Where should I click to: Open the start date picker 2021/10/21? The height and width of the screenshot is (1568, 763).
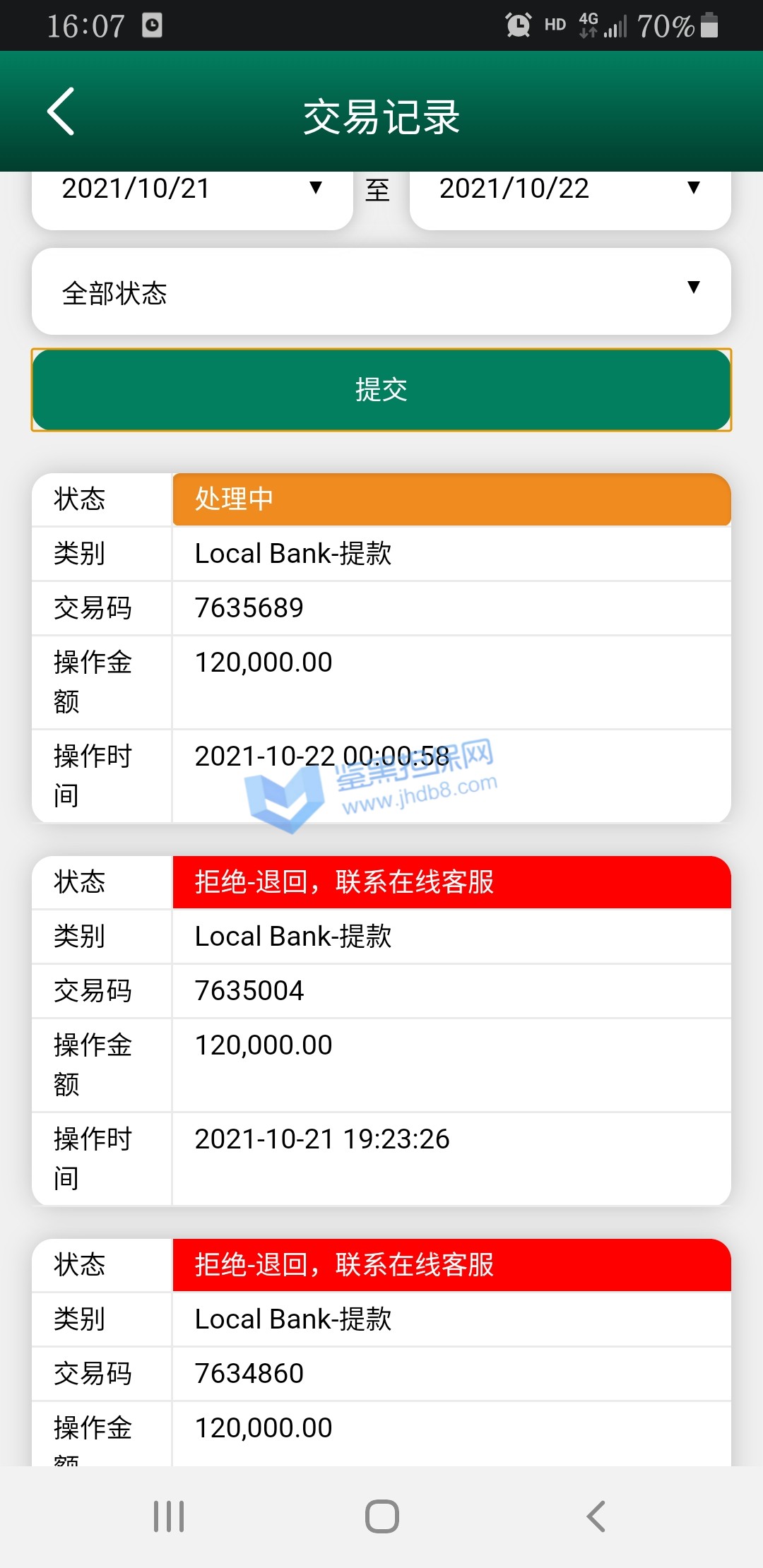click(191, 192)
